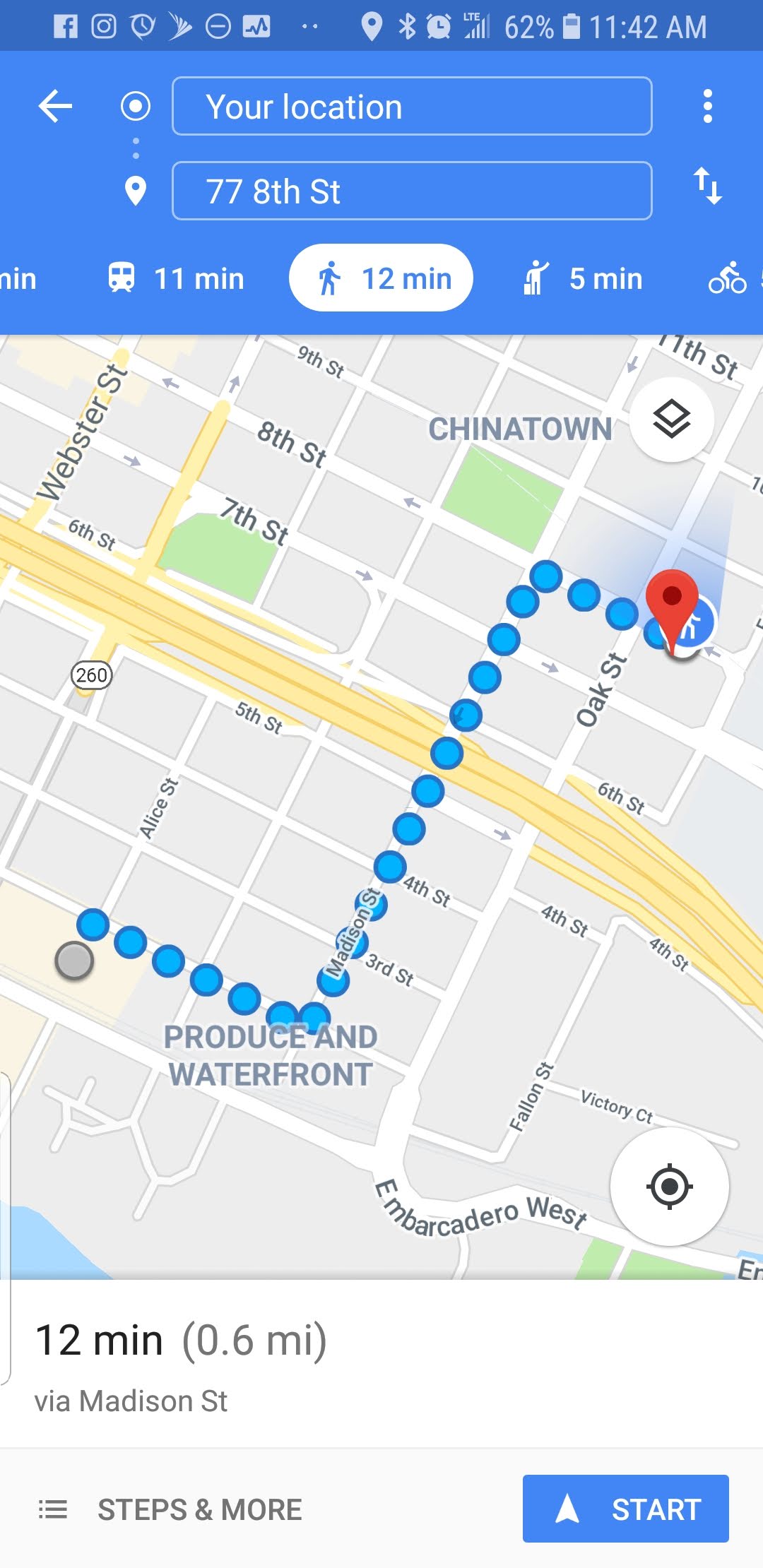Edit the 'Your location' starting point
This screenshot has height=1568, width=763.
(x=412, y=107)
